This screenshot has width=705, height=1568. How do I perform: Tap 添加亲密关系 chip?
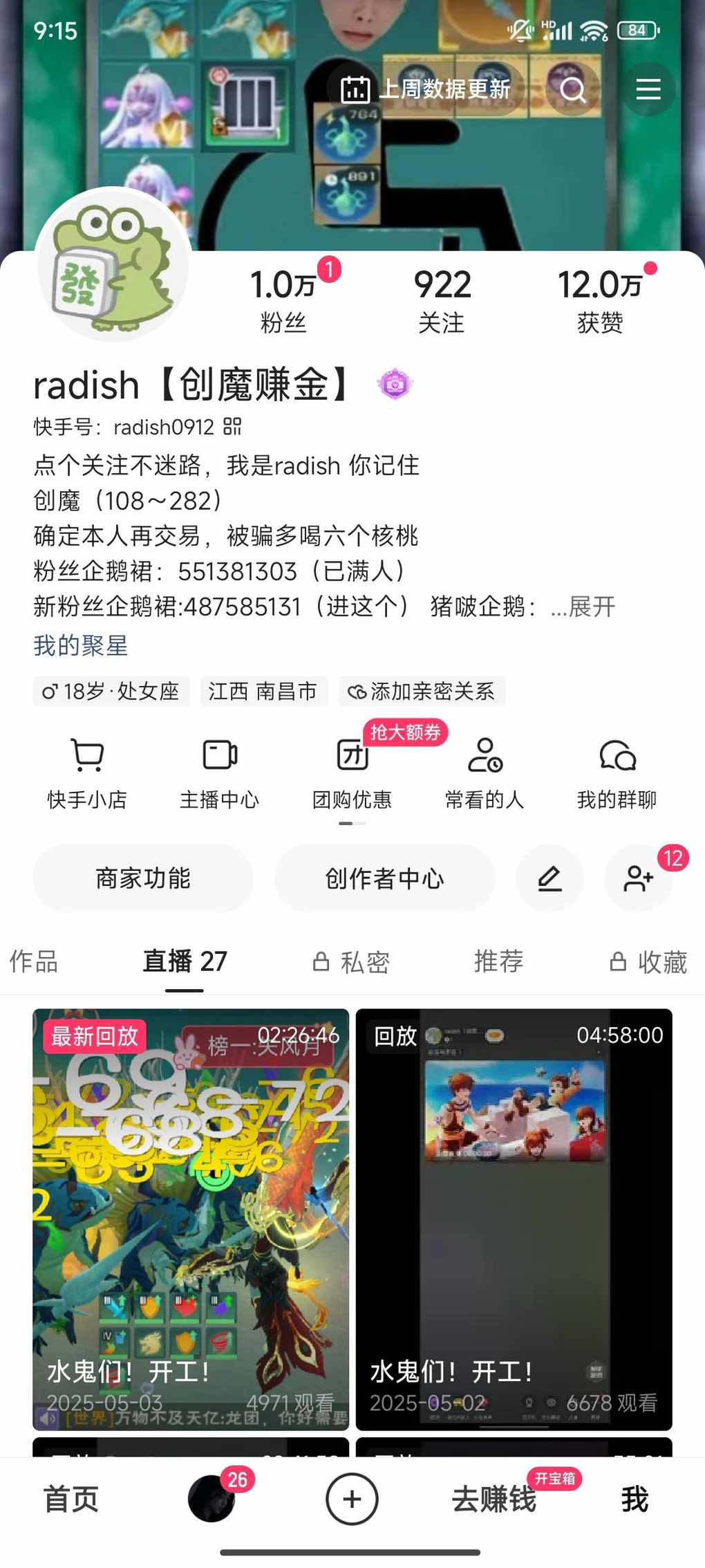(x=422, y=691)
